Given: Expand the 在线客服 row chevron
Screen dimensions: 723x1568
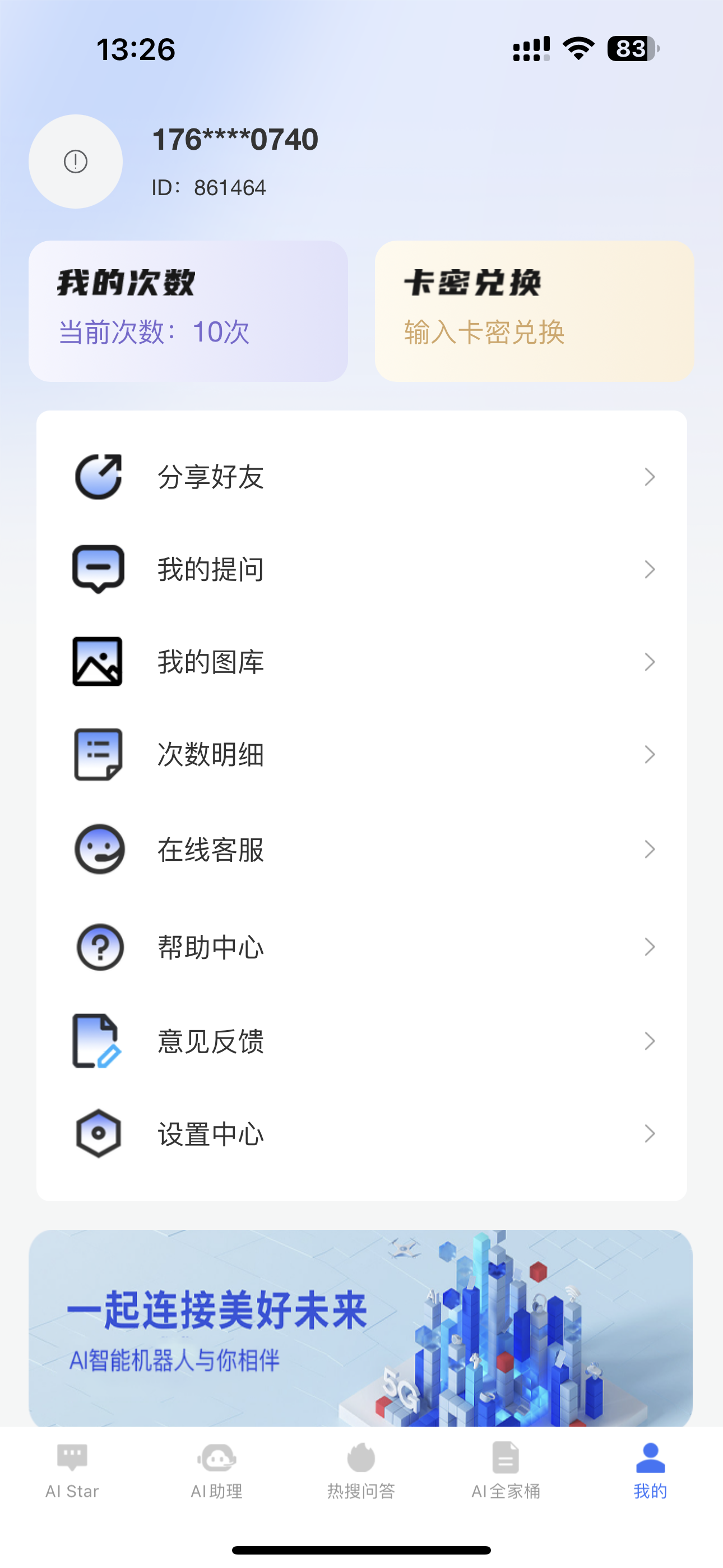Looking at the screenshot, I should click(650, 850).
